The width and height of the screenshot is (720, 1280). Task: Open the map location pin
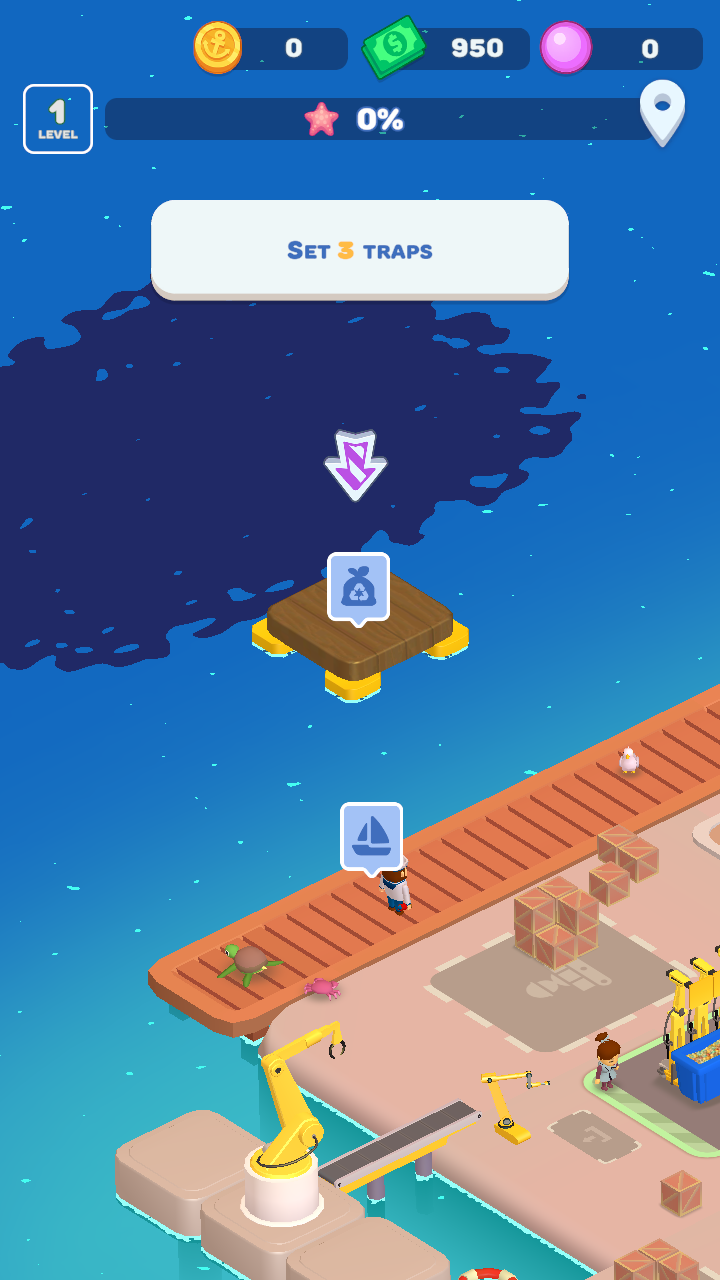pos(662,113)
